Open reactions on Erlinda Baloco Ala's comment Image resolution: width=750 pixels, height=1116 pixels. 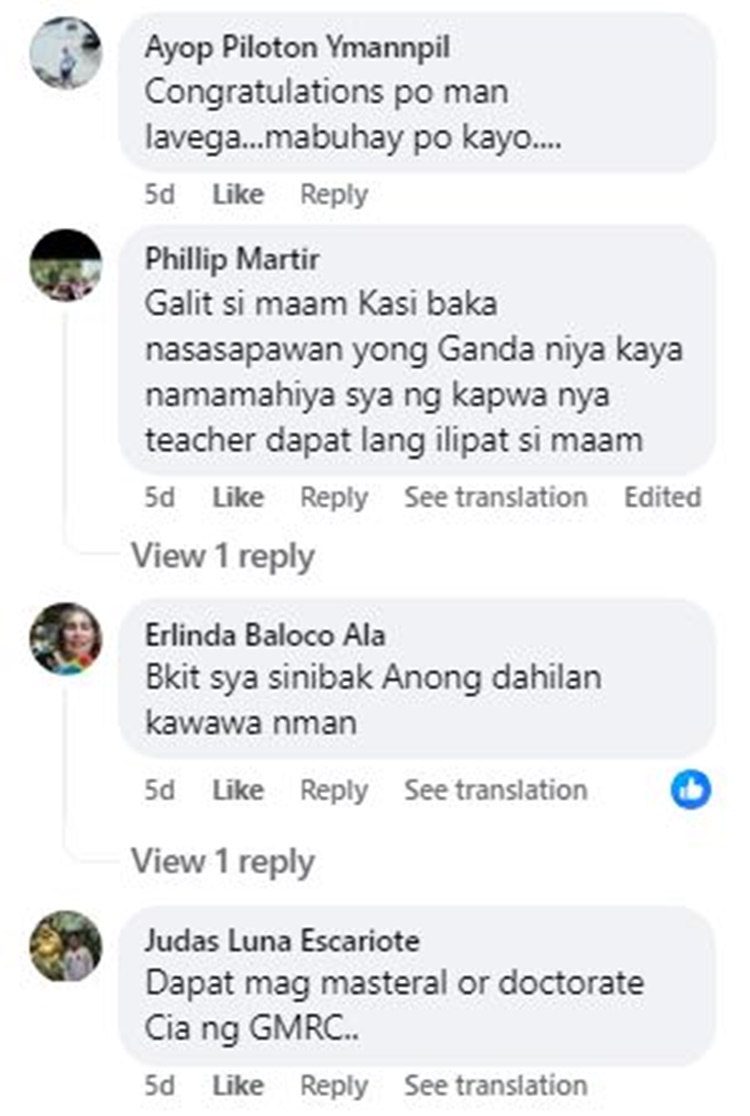click(691, 790)
